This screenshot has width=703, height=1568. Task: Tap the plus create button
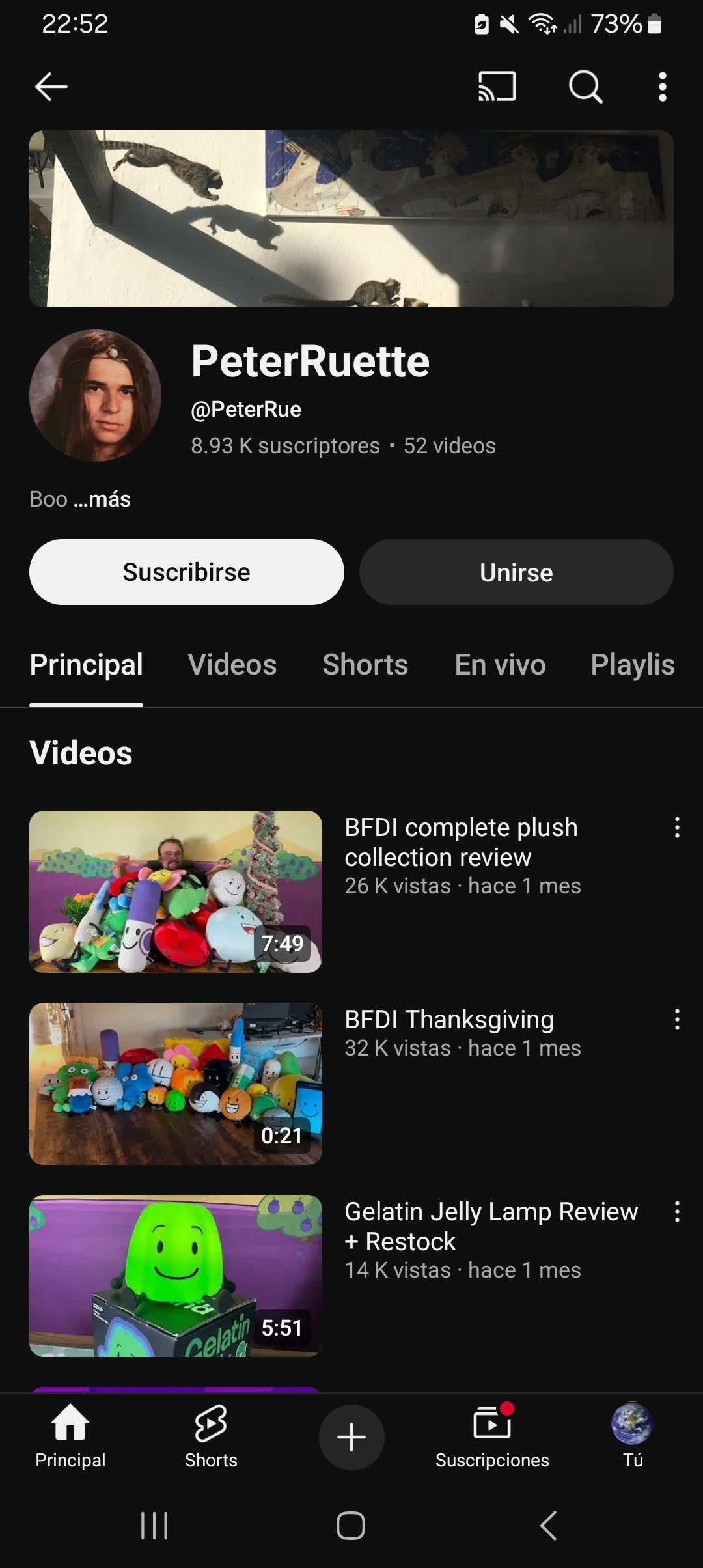click(351, 1437)
